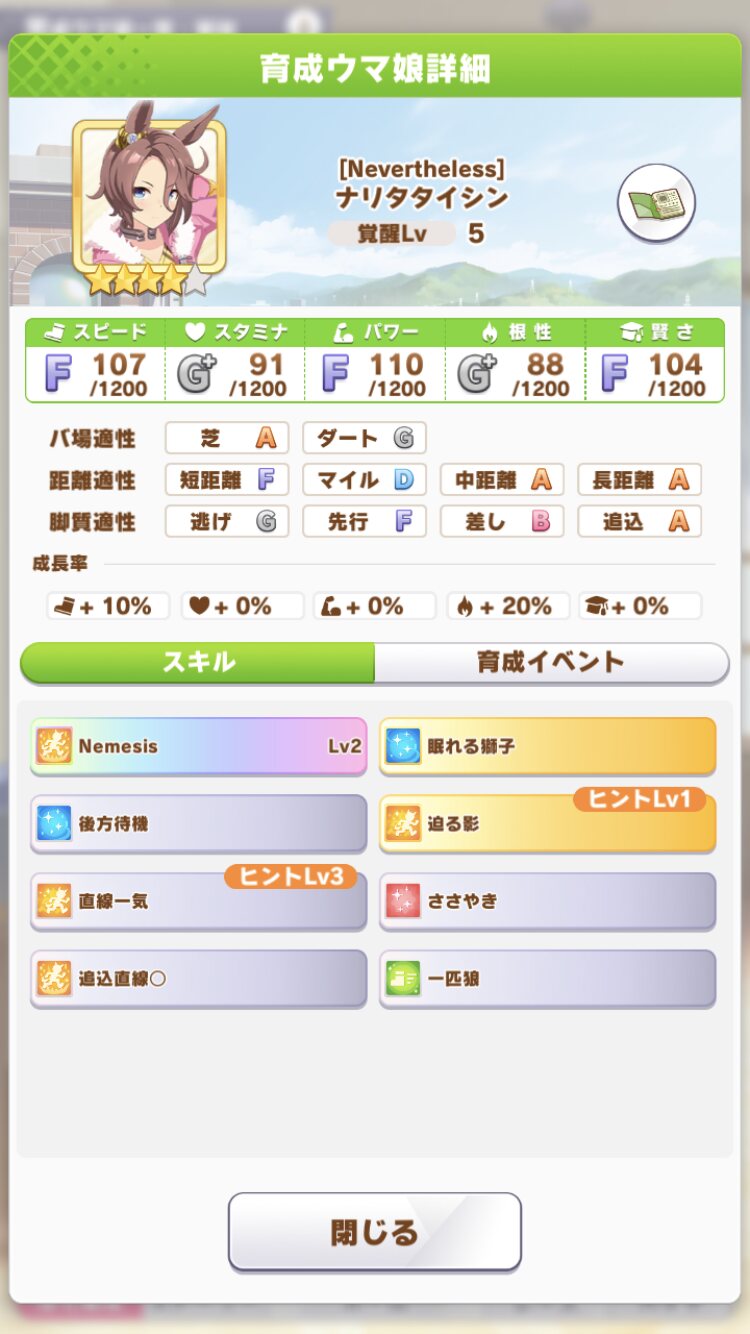Open the Nemesis skill details

click(198, 746)
